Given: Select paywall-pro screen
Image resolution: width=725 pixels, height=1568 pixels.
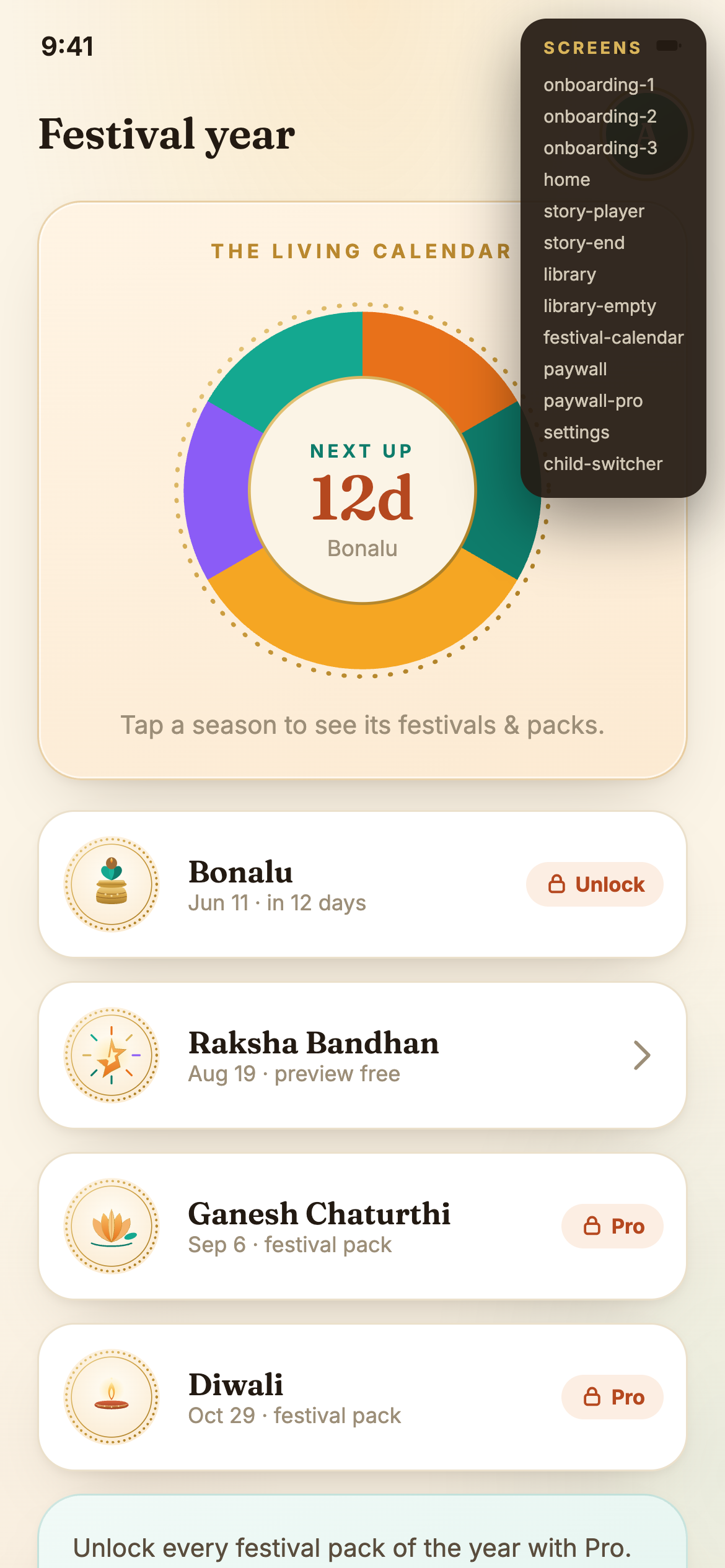Looking at the screenshot, I should [592, 400].
